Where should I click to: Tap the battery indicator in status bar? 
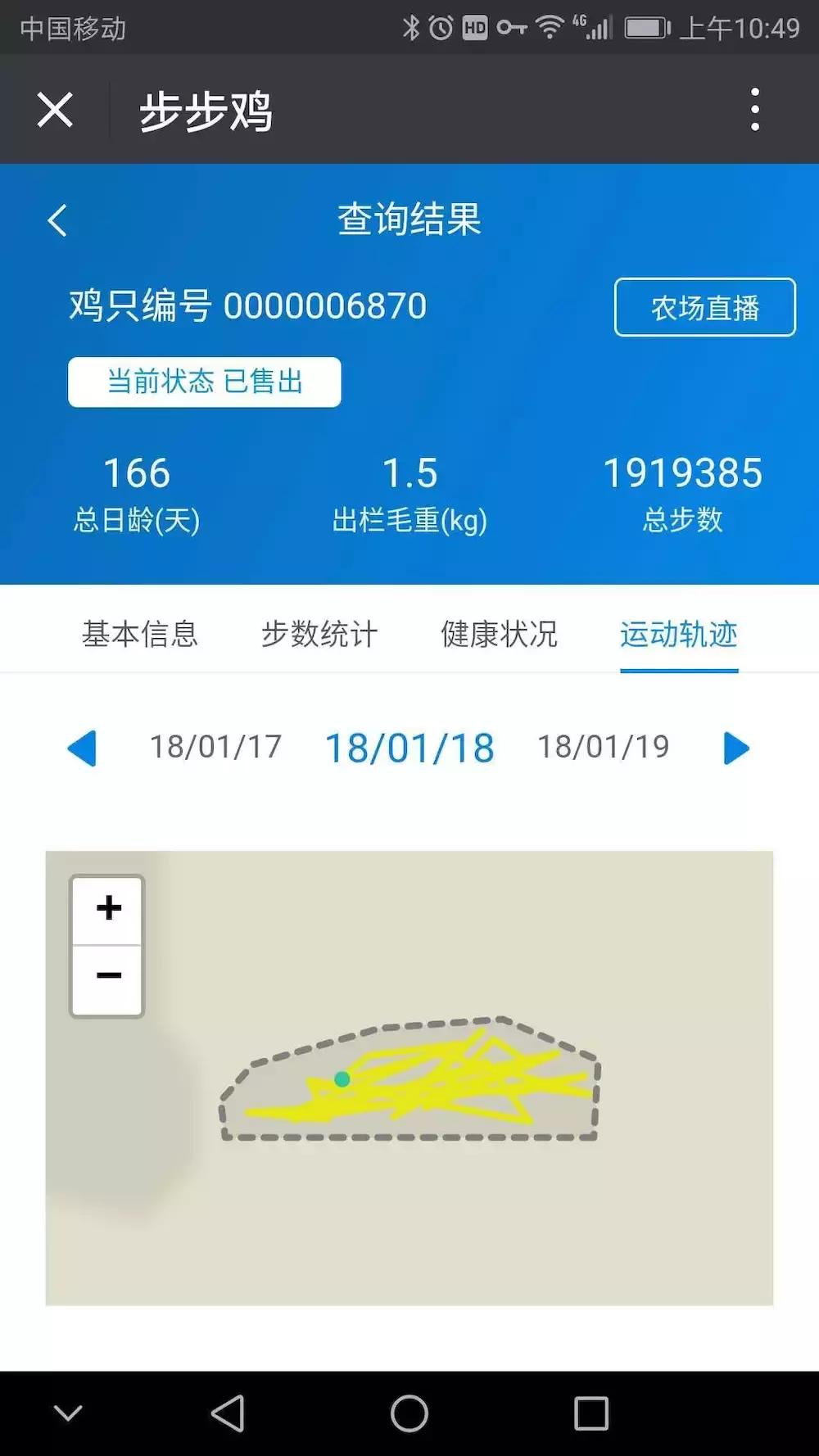(647, 27)
